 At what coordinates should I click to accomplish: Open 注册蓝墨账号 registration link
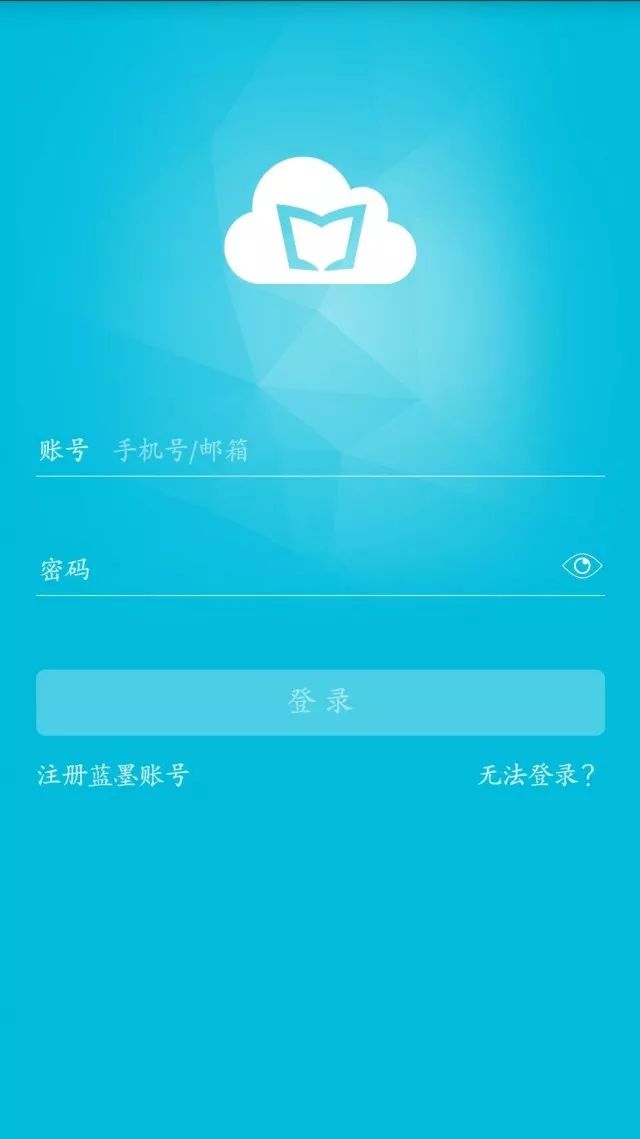[x=113, y=775]
